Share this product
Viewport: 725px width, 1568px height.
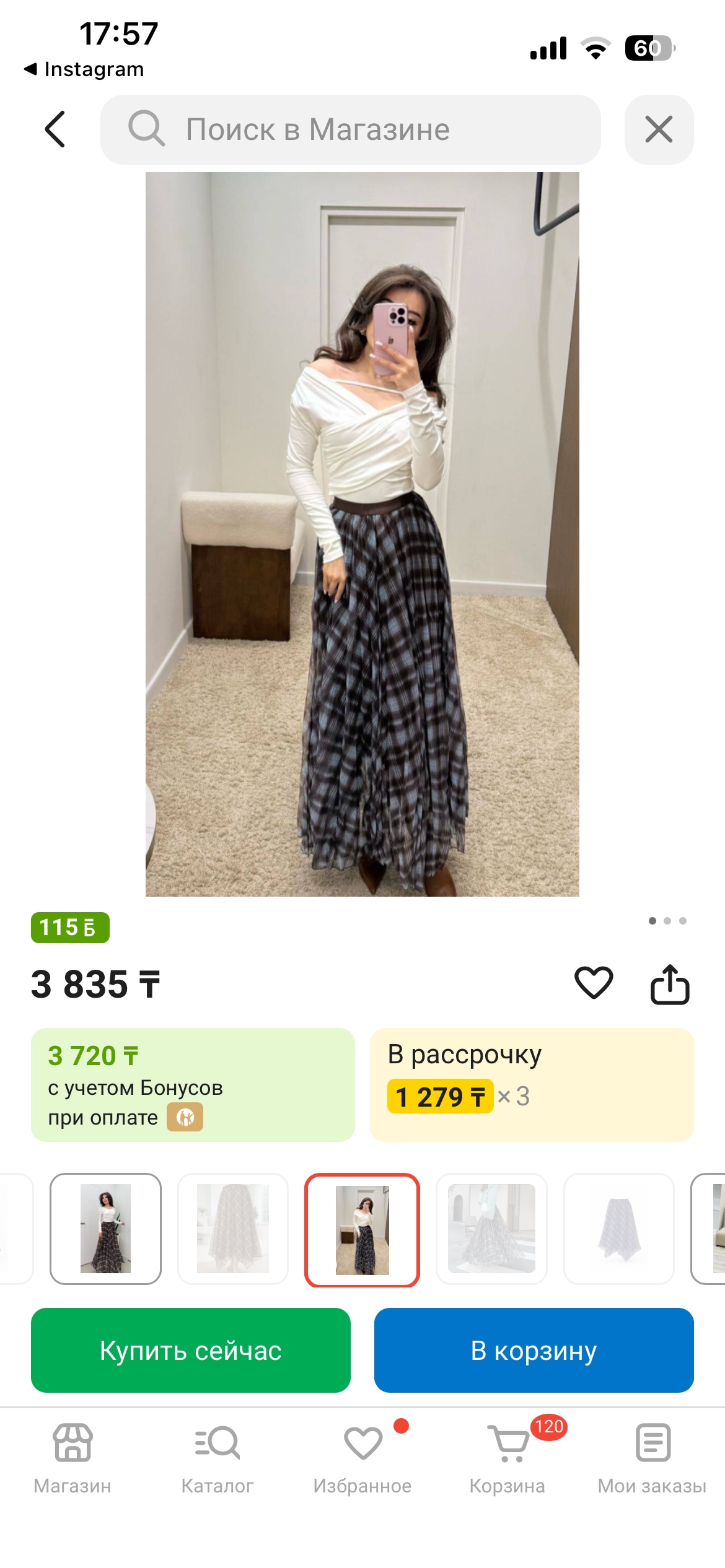[x=669, y=984]
